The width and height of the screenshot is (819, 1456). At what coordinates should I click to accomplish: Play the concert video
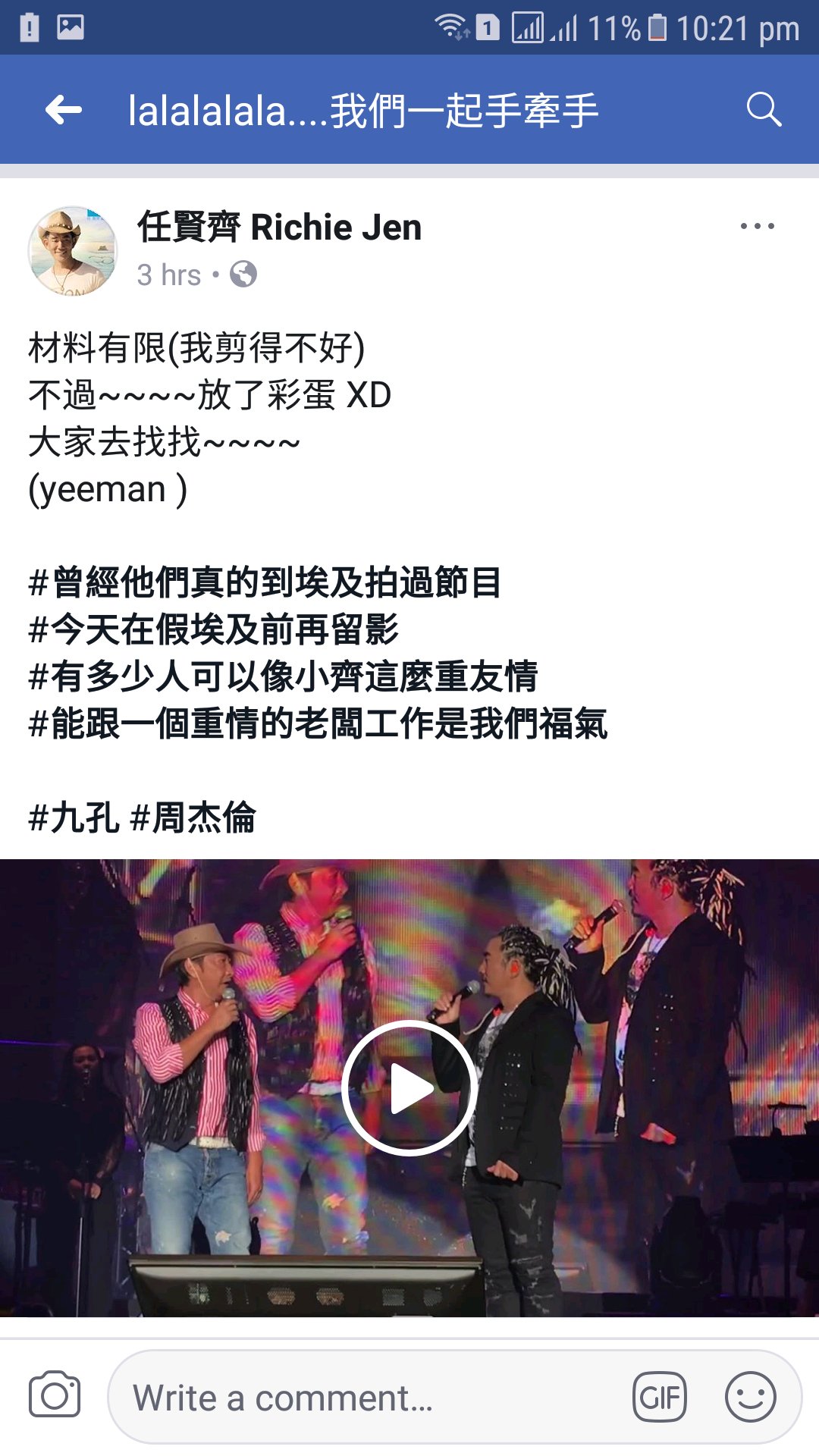(409, 1087)
